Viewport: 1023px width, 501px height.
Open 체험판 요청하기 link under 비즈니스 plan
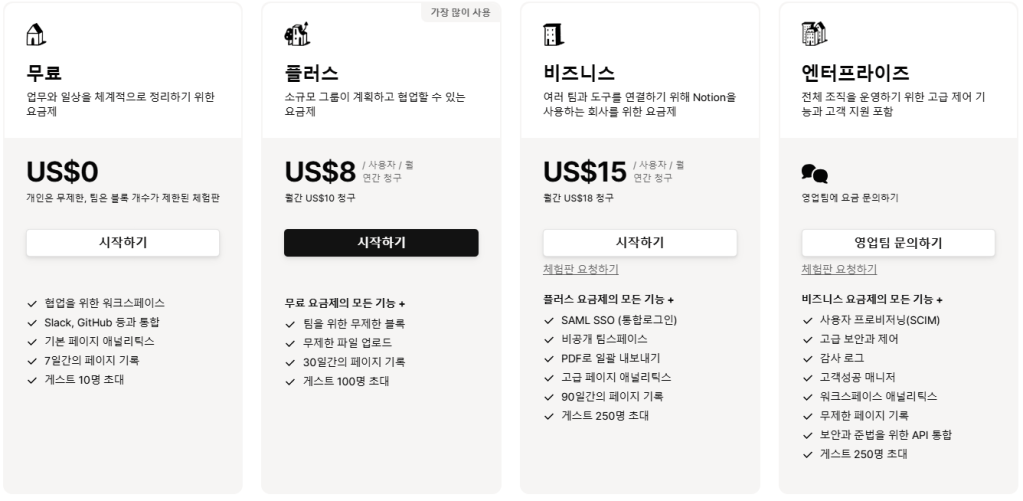pyautogui.click(x=580, y=269)
